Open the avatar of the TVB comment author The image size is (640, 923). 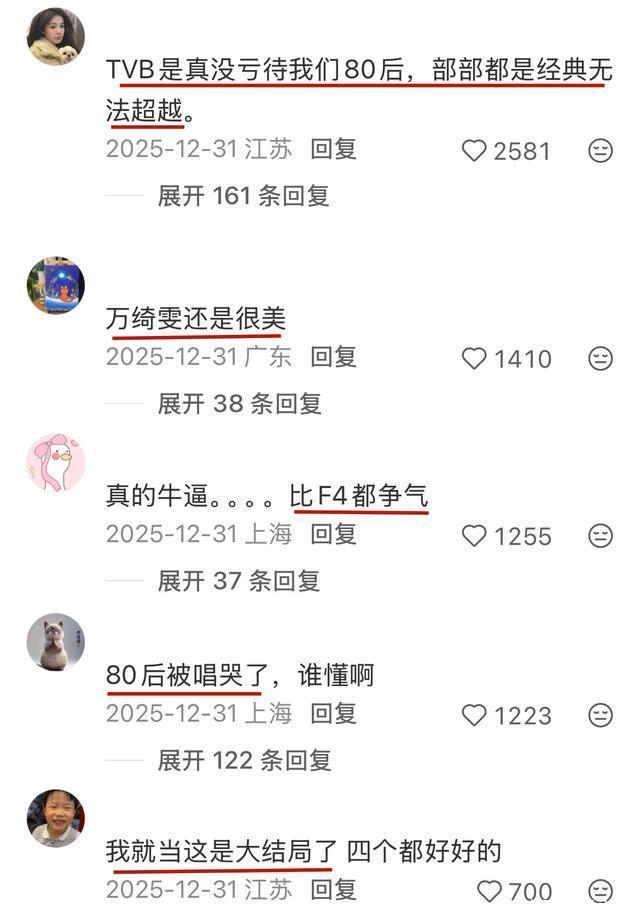[x=55, y=37]
